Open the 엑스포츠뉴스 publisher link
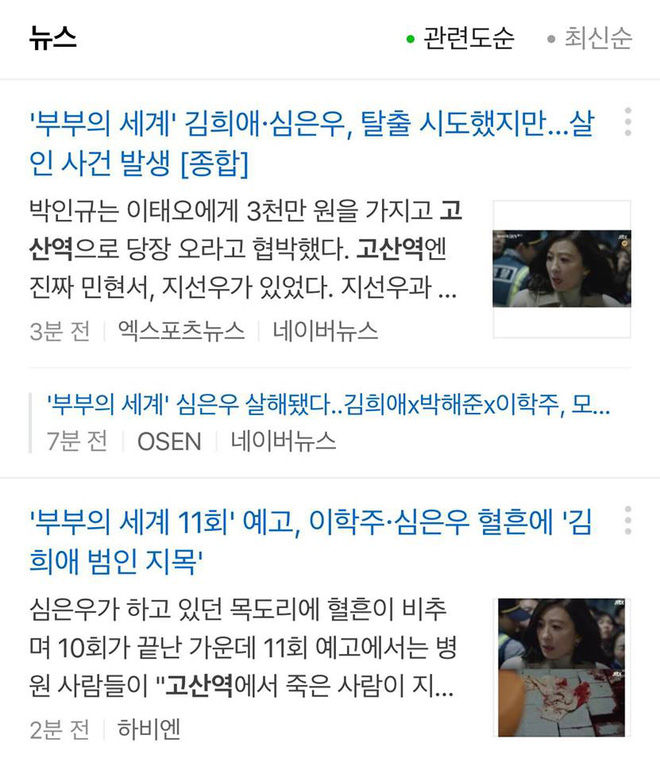The width and height of the screenshot is (660, 762). pos(181,331)
